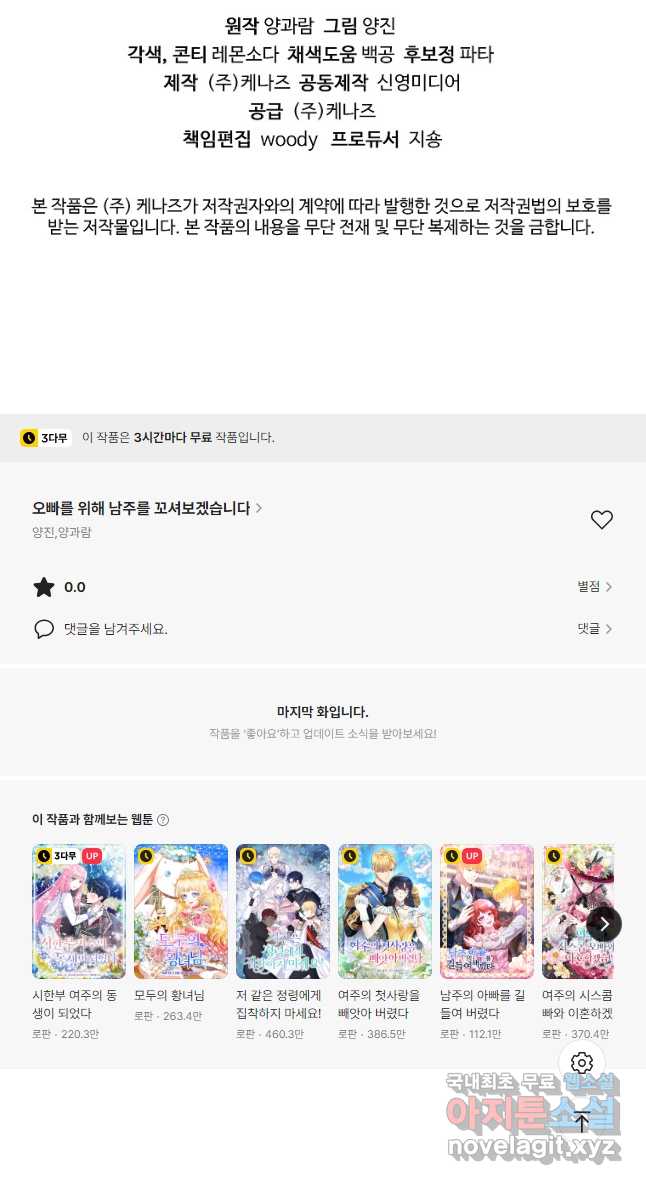Show info for 이 작품과 함께보는 웹툰
The image size is (646, 1185).
coord(163,820)
